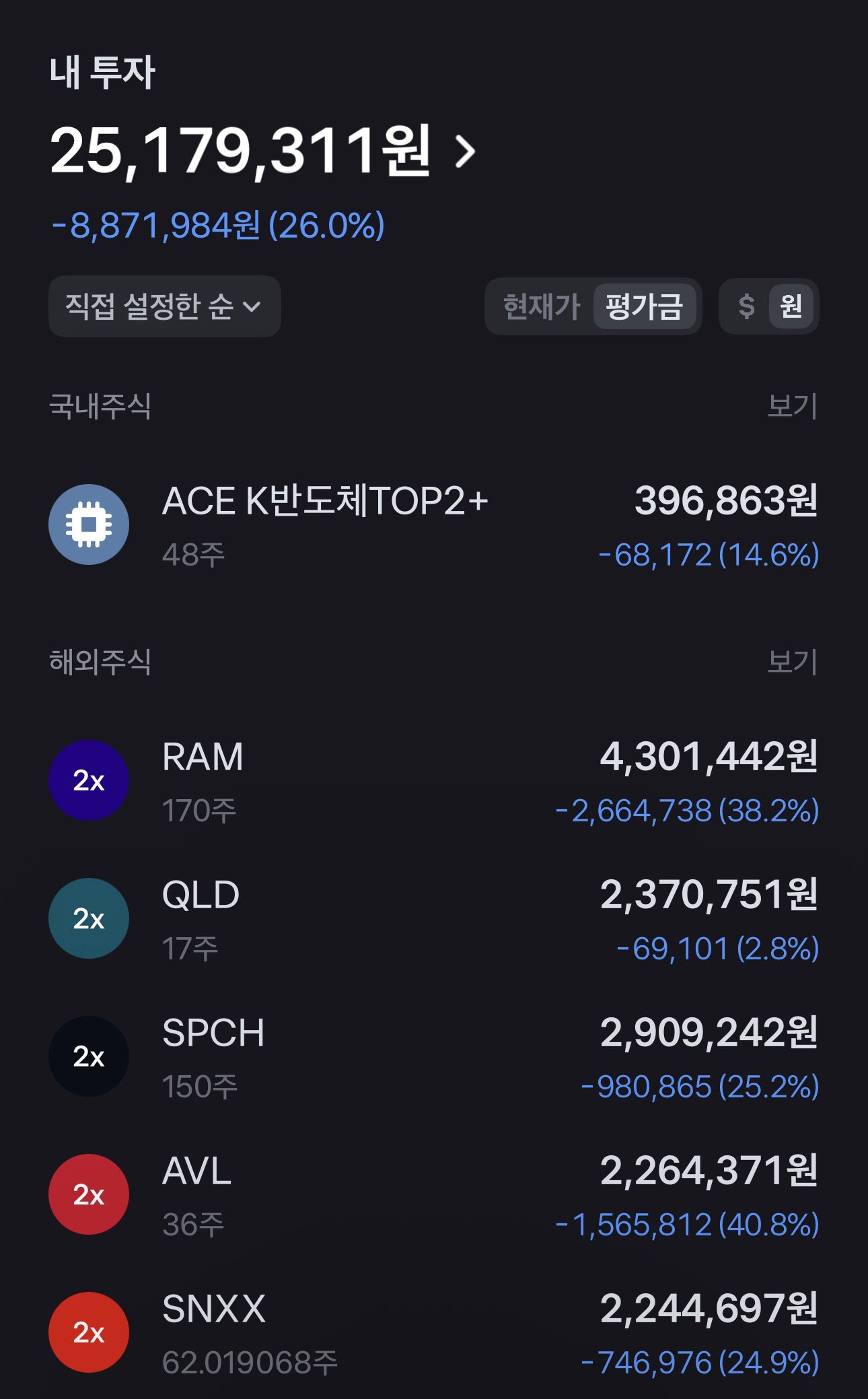This screenshot has height=1399, width=868.
Task: Select the 평가금 view
Action: click(644, 307)
